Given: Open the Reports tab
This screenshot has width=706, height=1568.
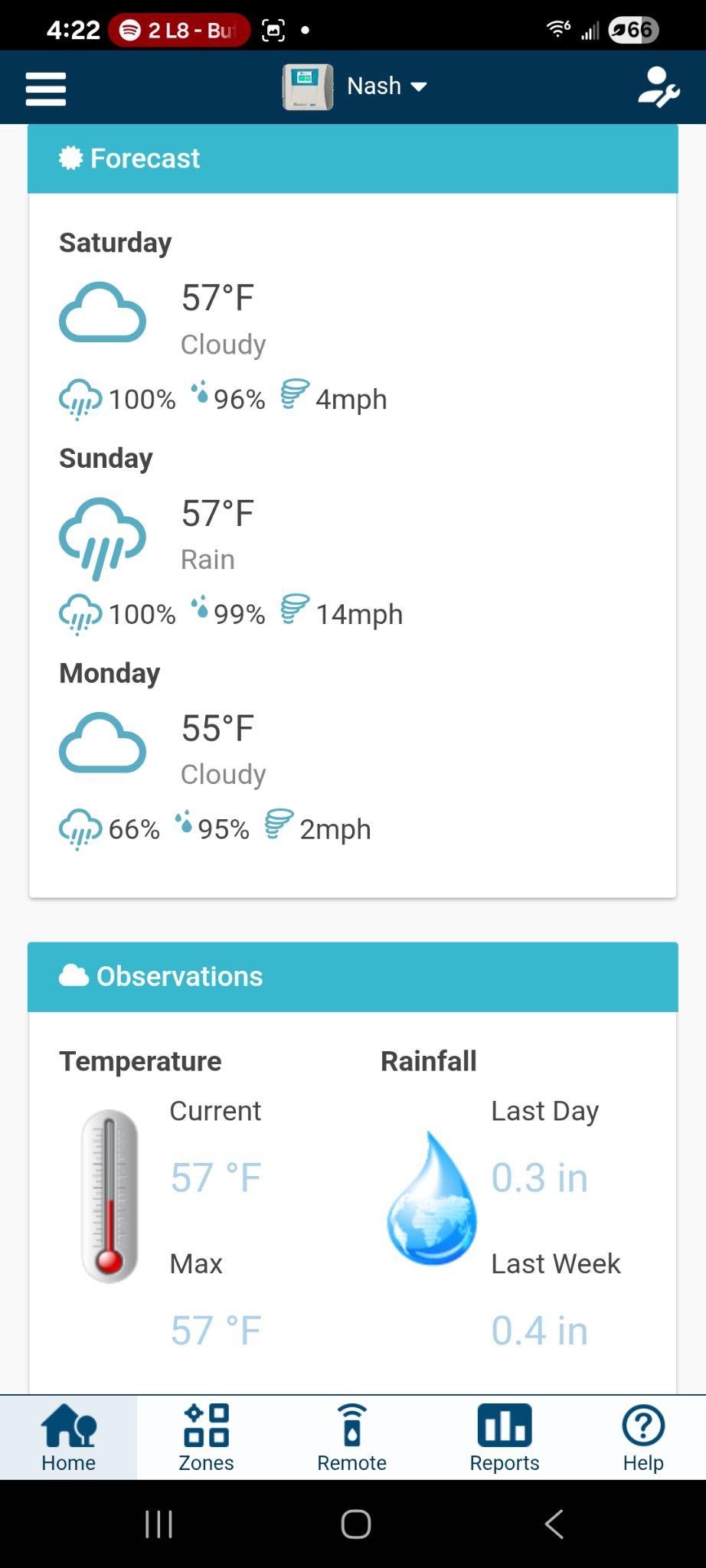Looking at the screenshot, I should coord(504,1437).
